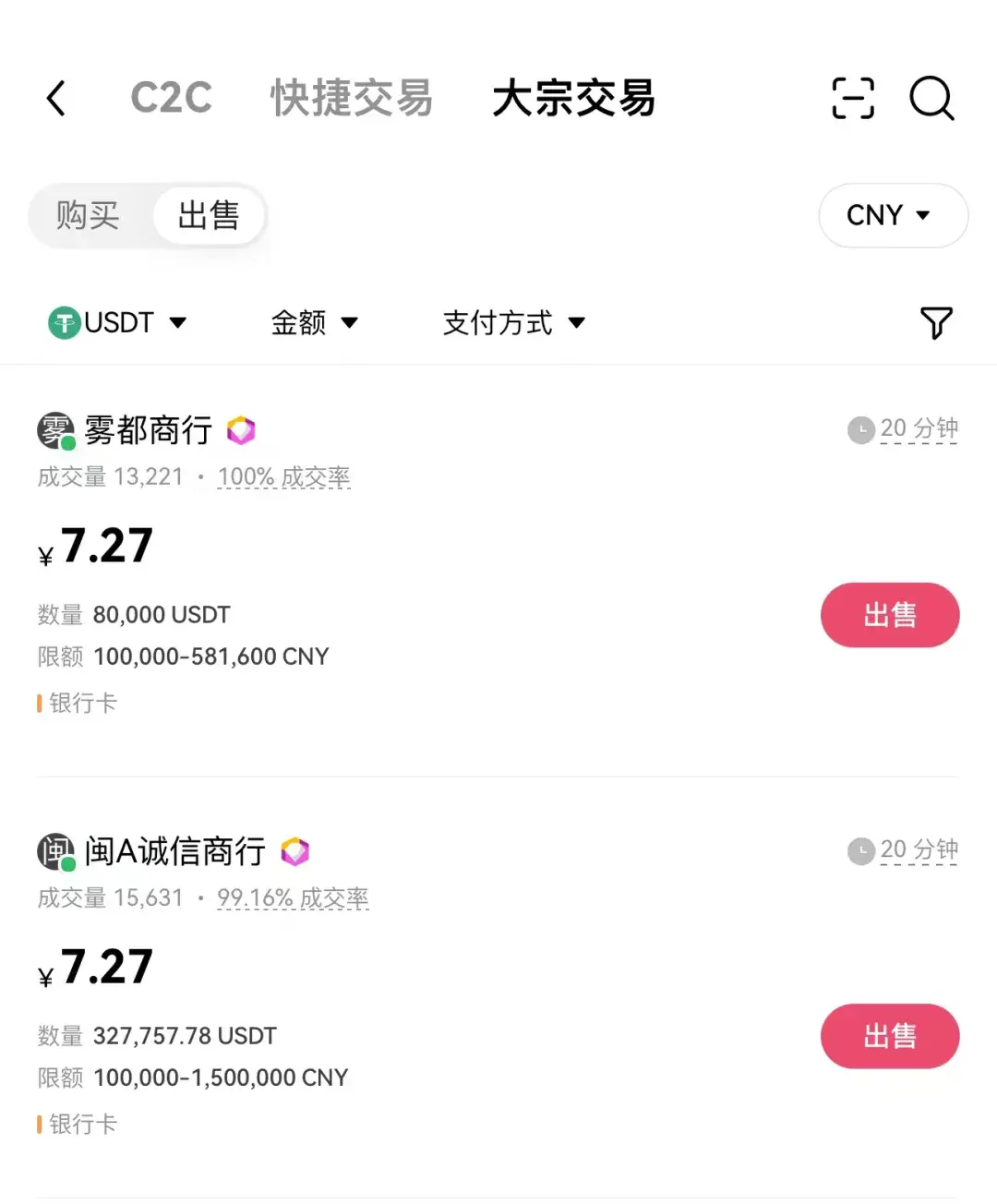
Task: Click the USDT Tether coin icon
Action: coord(63,322)
